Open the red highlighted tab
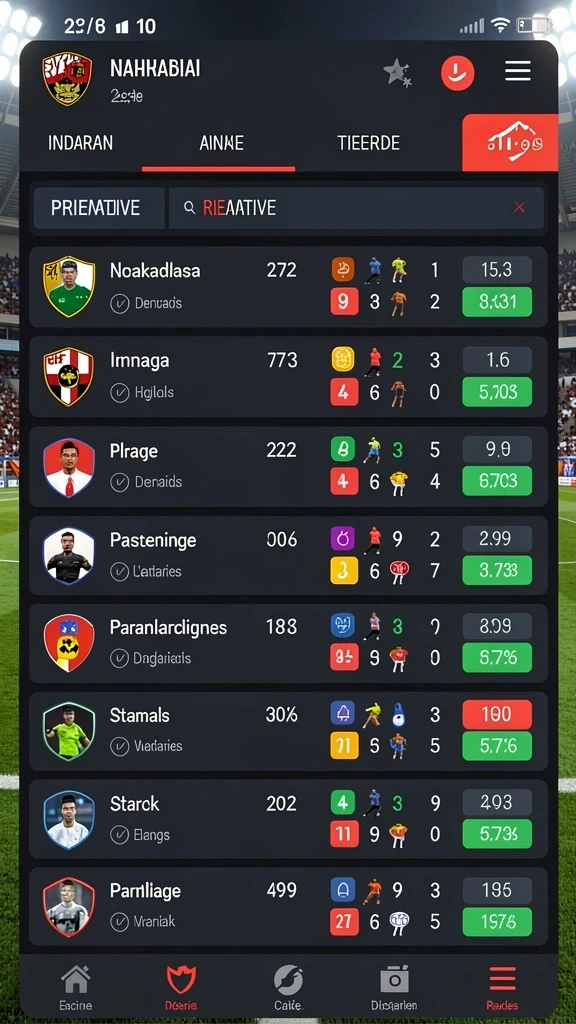576x1024 pixels. coord(510,142)
